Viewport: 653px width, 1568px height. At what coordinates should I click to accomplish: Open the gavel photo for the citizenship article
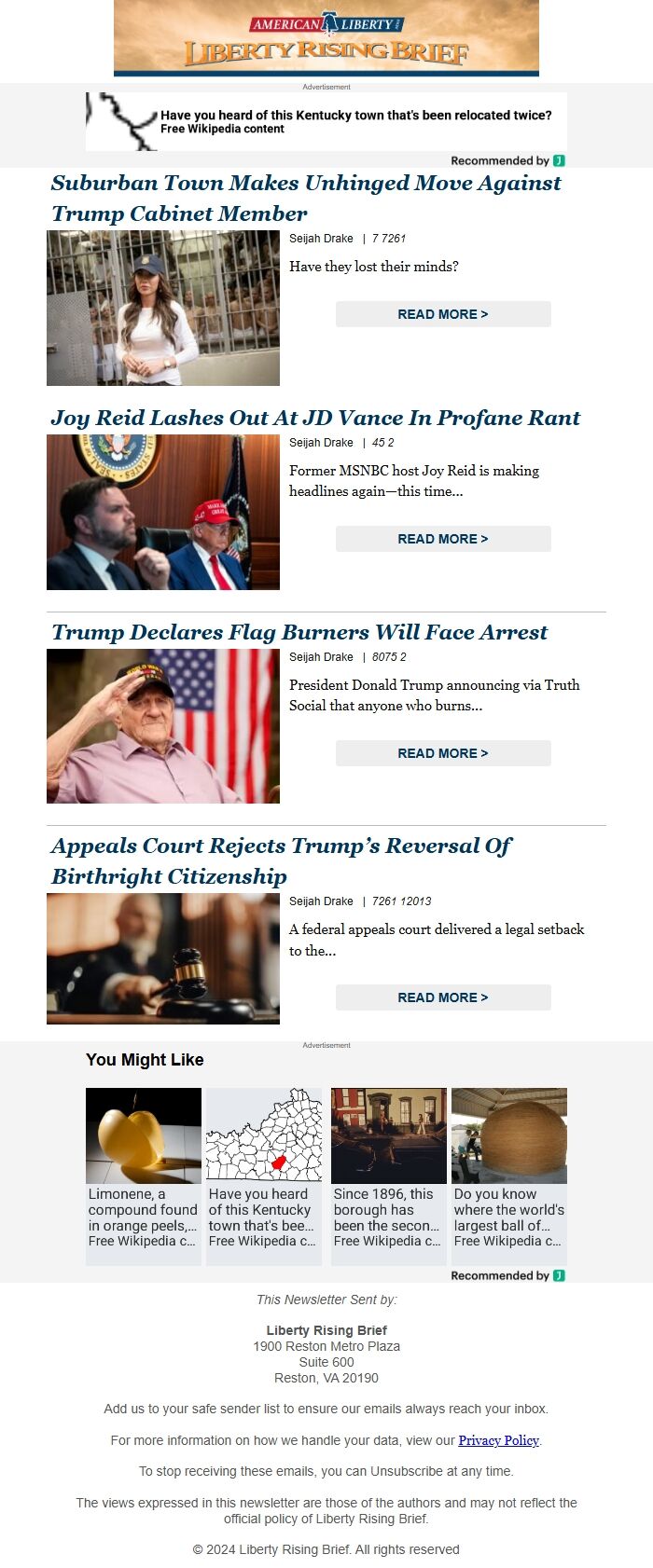click(x=163, y=958)
